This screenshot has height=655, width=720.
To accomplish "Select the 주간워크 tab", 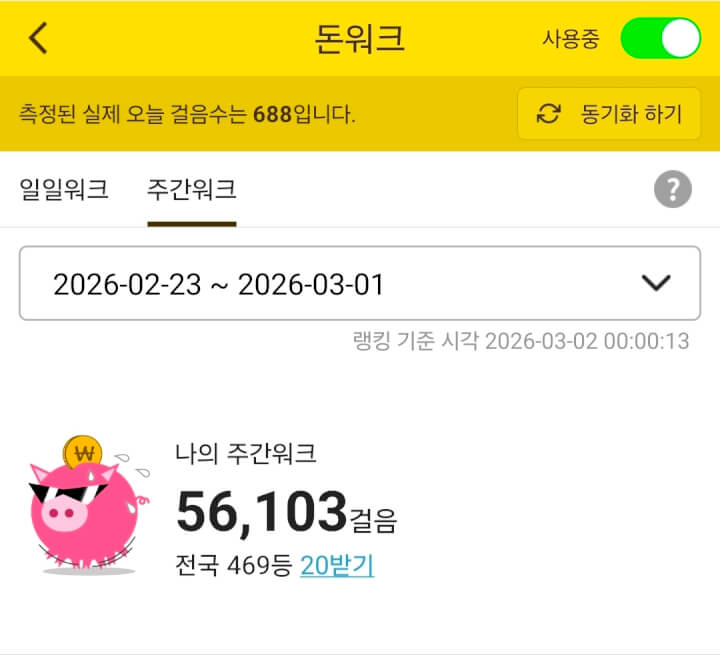I will pos(191,190).
